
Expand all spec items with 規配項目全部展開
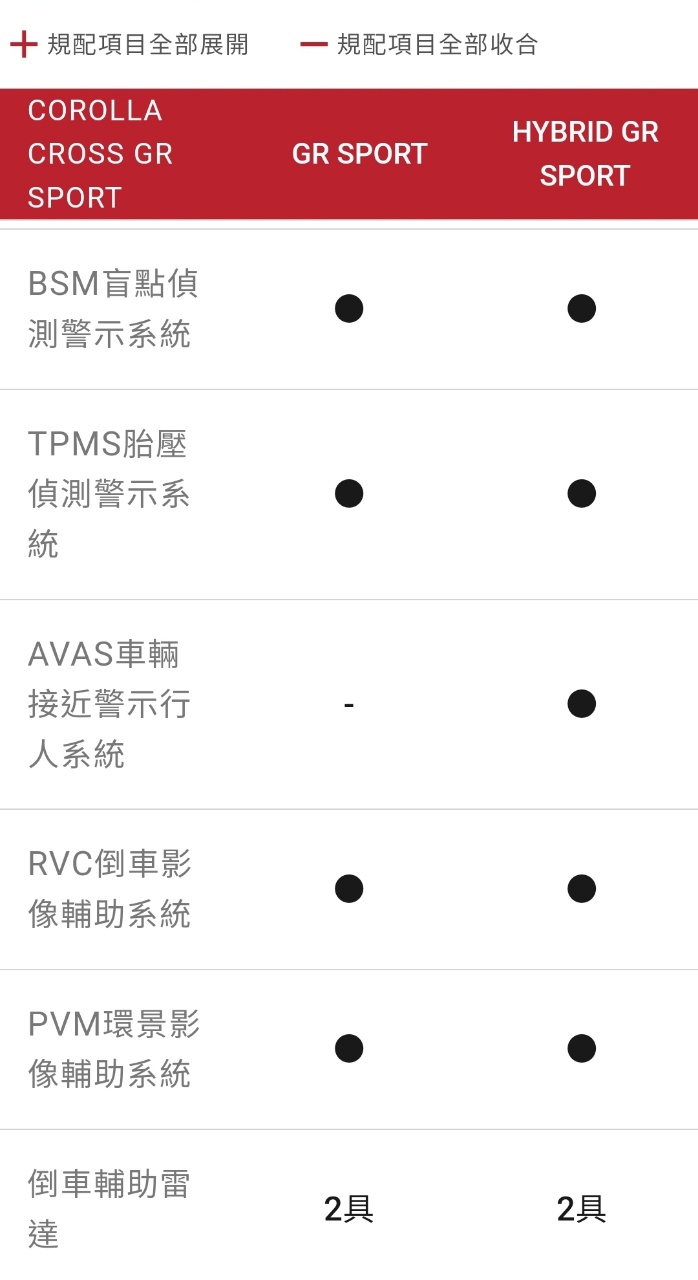130,44
